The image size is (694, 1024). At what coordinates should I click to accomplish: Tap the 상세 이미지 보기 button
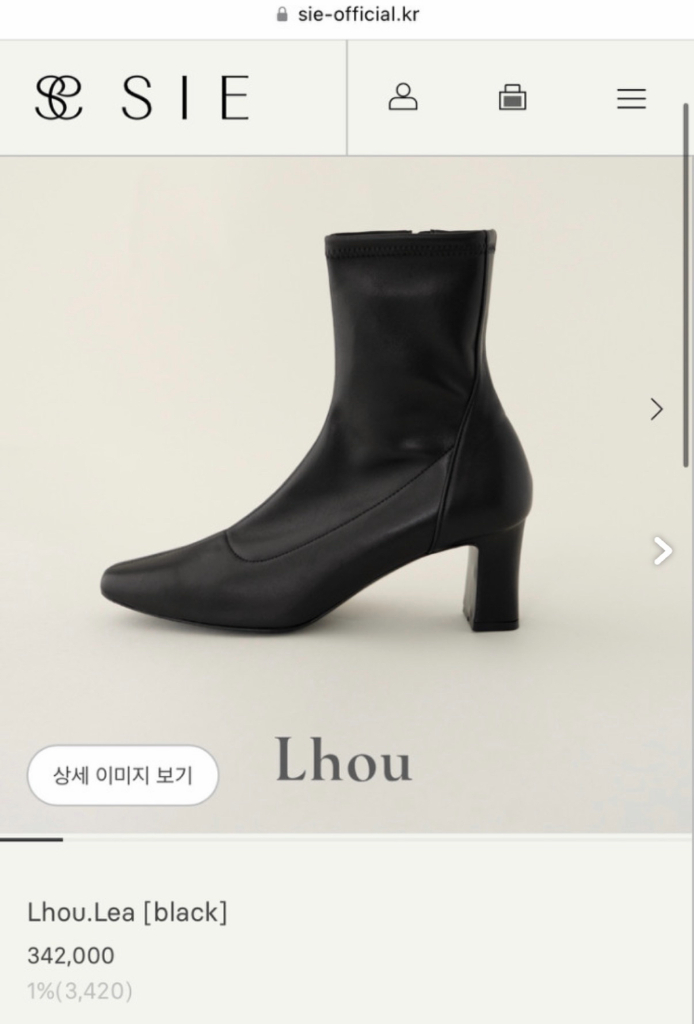pyautogui.click(x=122, y=775)
